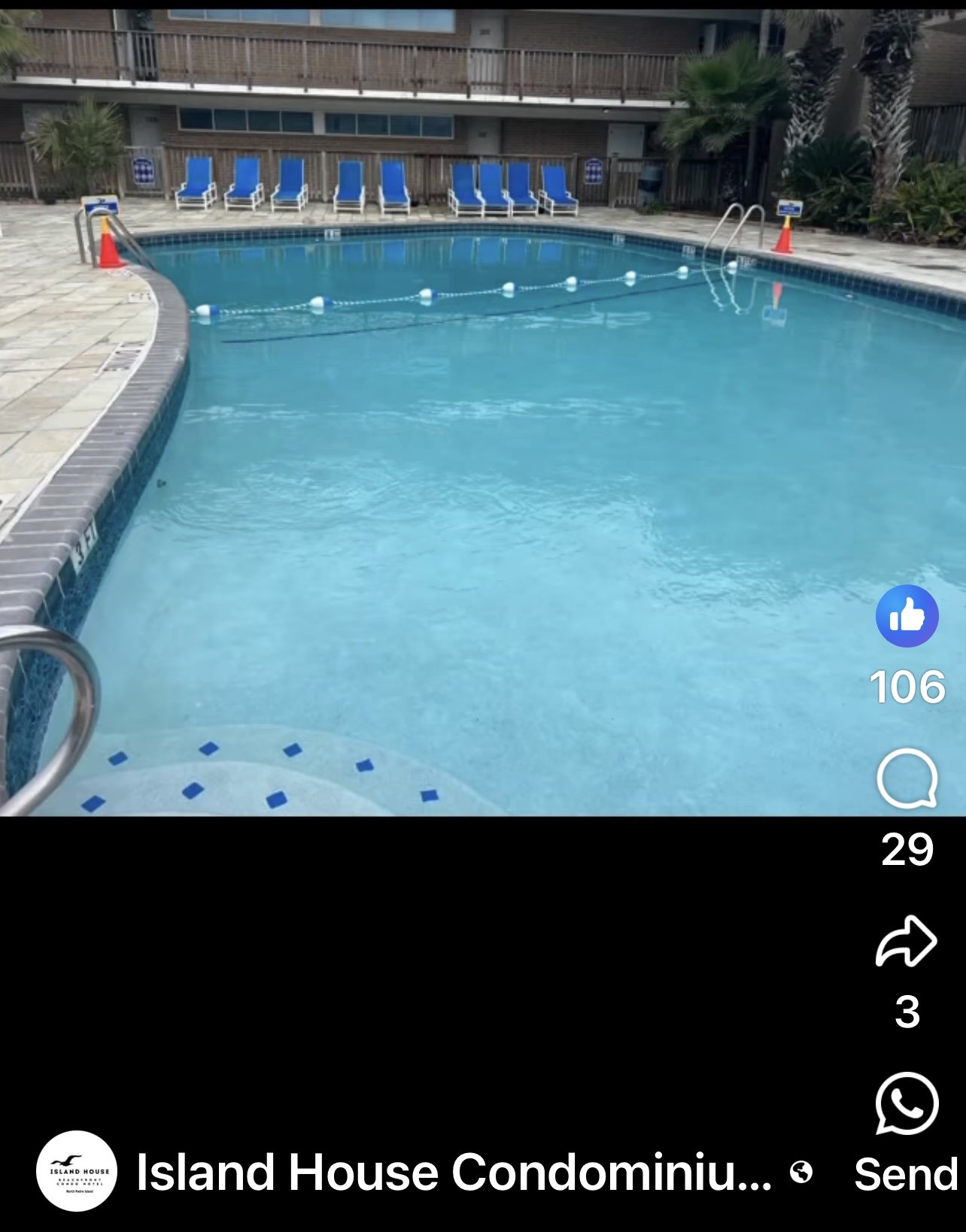Viewport: 966px width, 1232px height.
Task: Open the comments bubble
Action: 907,778
